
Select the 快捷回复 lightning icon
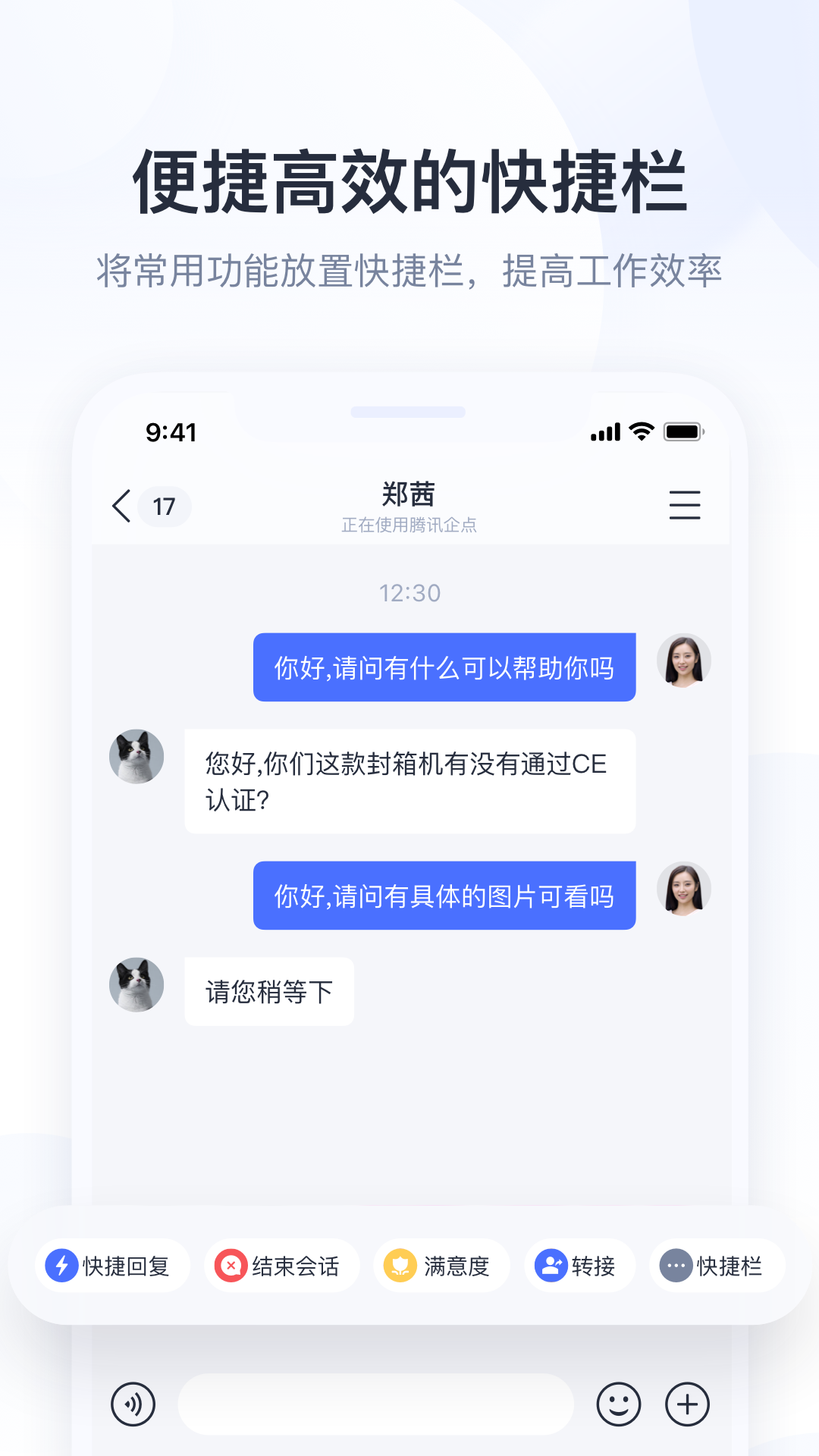tap(61, 1266)
